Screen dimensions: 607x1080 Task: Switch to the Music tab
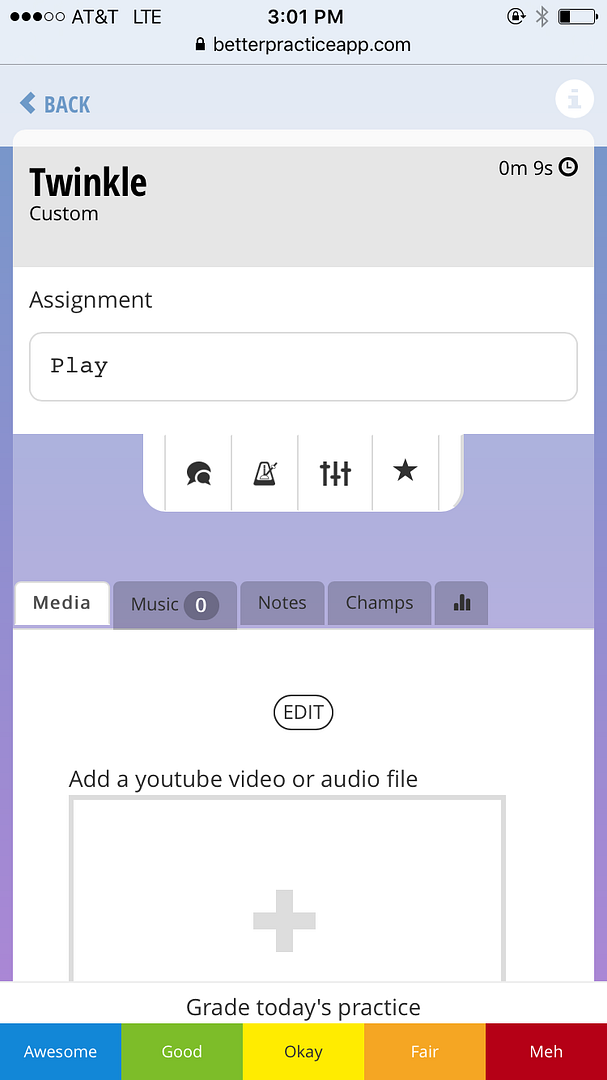click(175, 605)
